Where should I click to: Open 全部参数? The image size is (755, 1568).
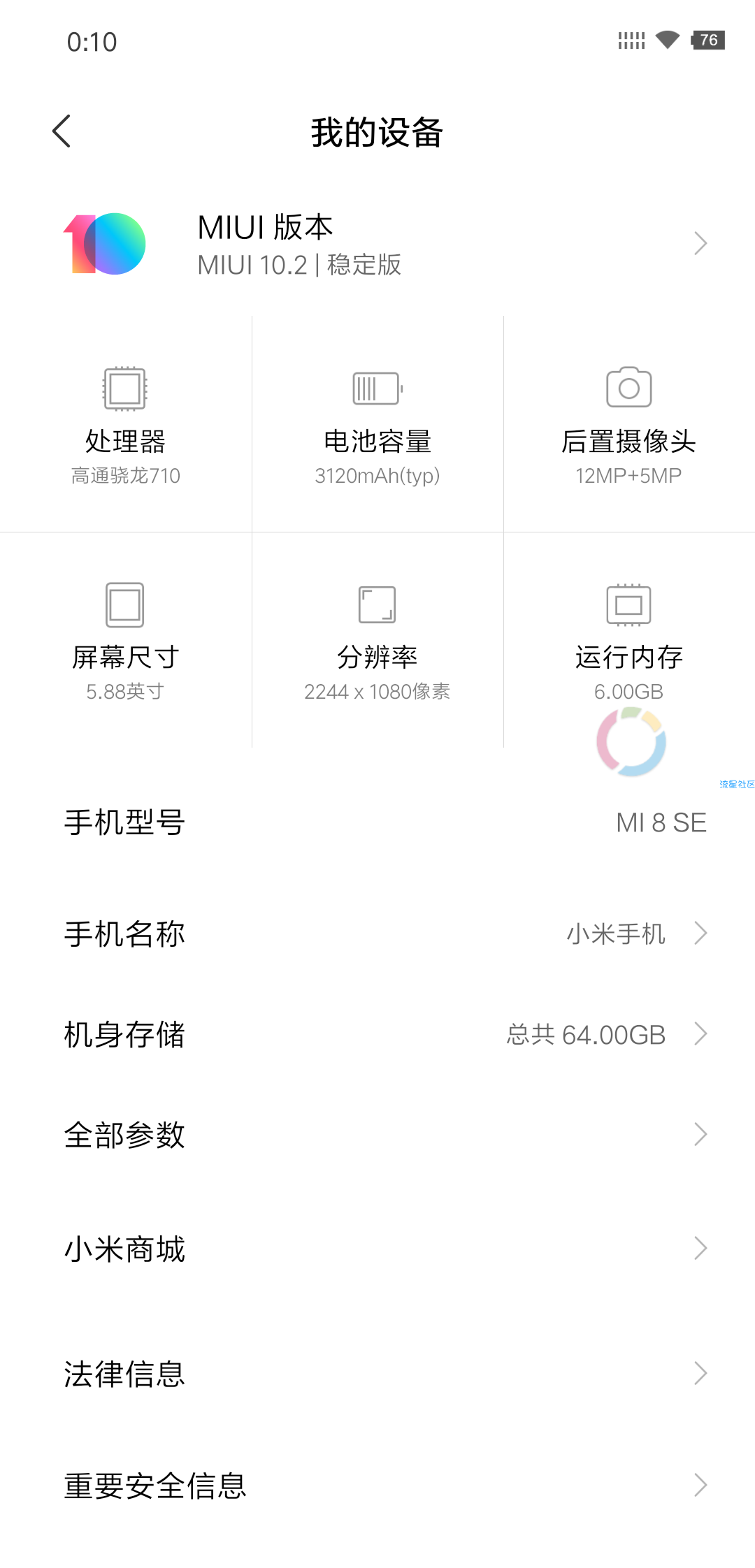point(377,1134)
